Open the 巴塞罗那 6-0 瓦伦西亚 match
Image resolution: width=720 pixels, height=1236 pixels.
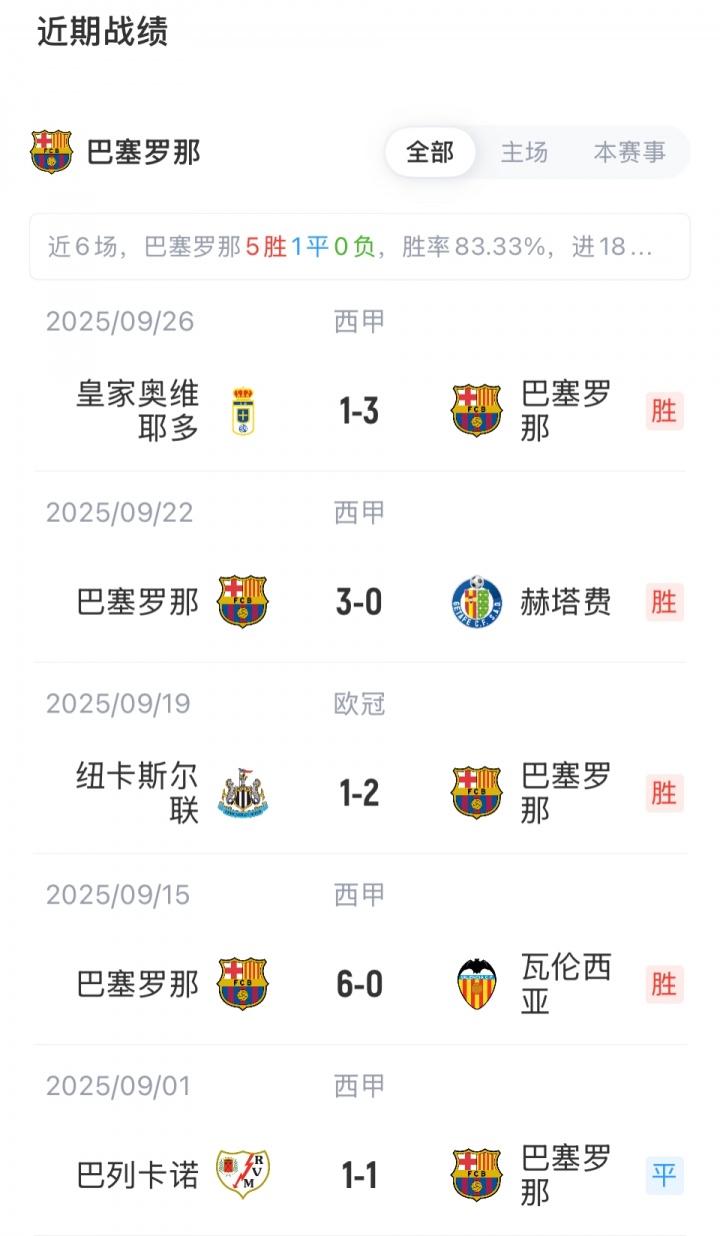click(x=359, y=984)
